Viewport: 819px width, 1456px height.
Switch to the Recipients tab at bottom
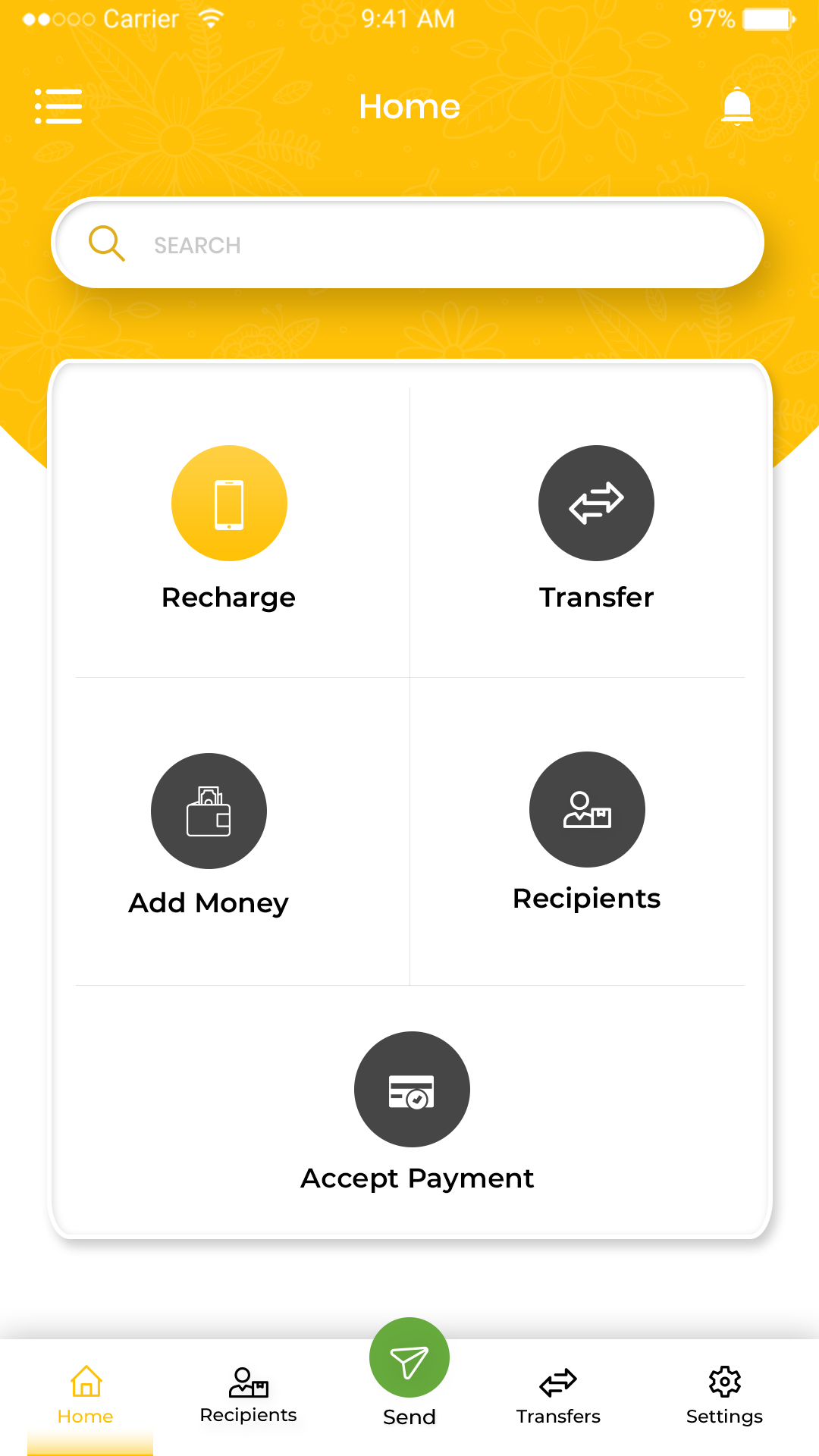point(247,1394)
